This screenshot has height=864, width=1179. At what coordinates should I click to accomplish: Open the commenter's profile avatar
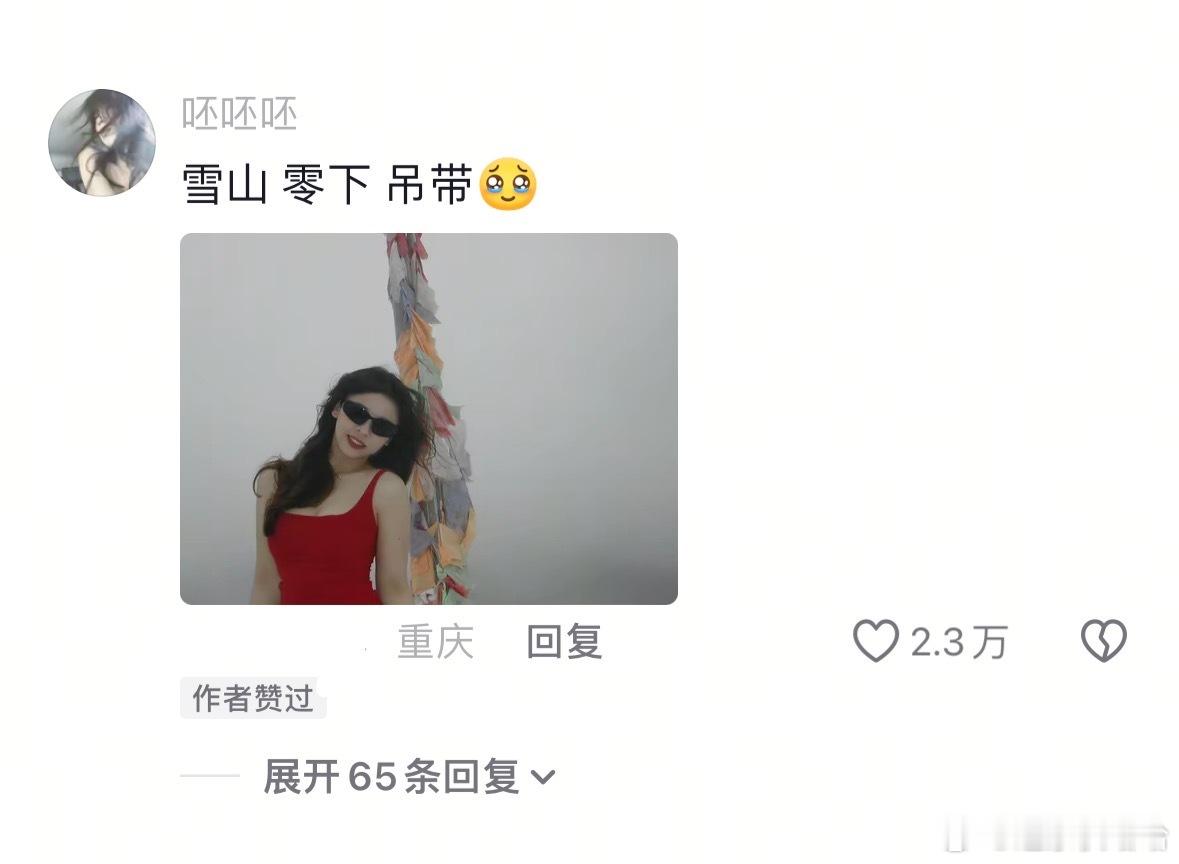coord(102,142)
